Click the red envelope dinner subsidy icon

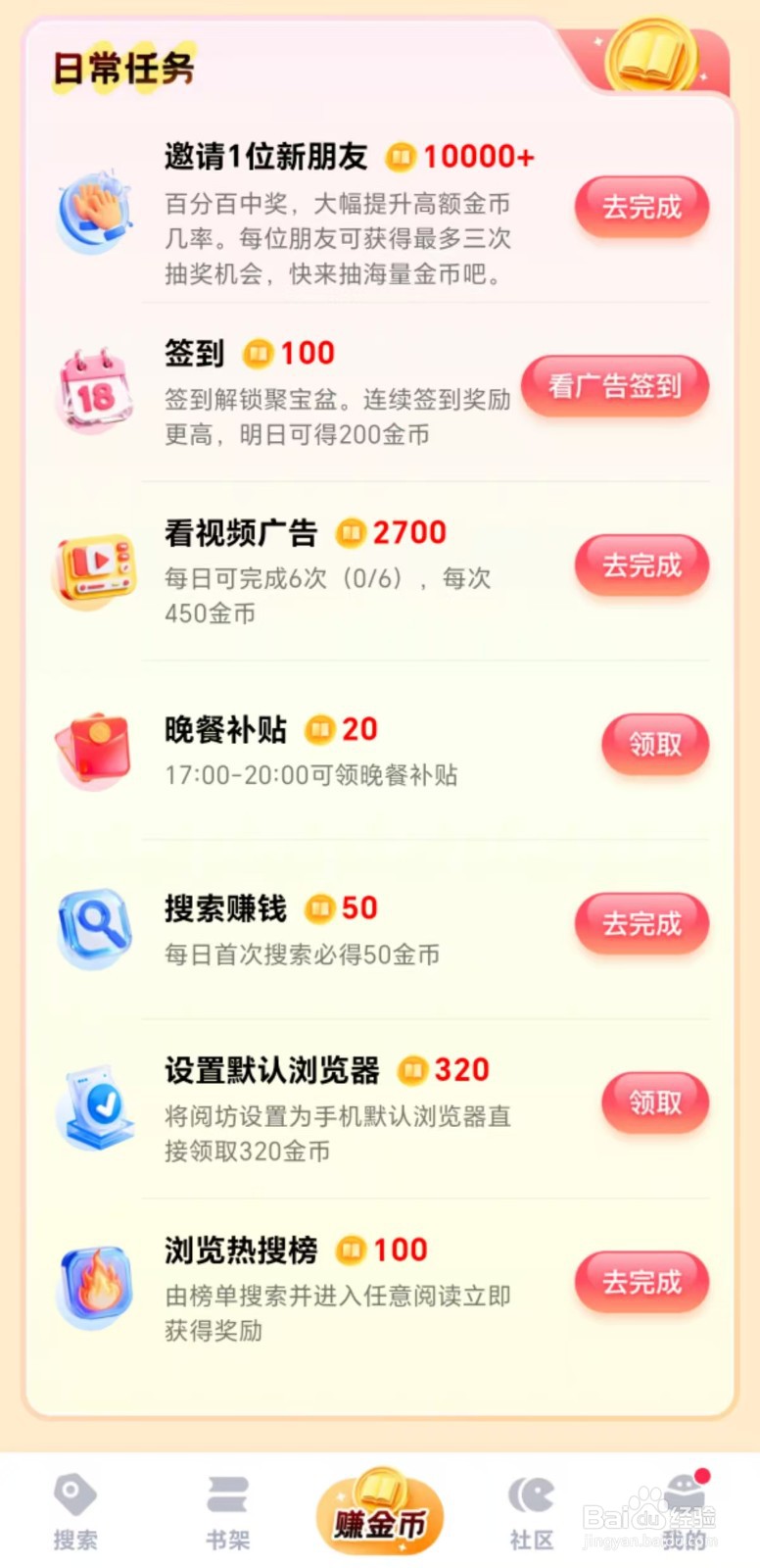[94, 747]
